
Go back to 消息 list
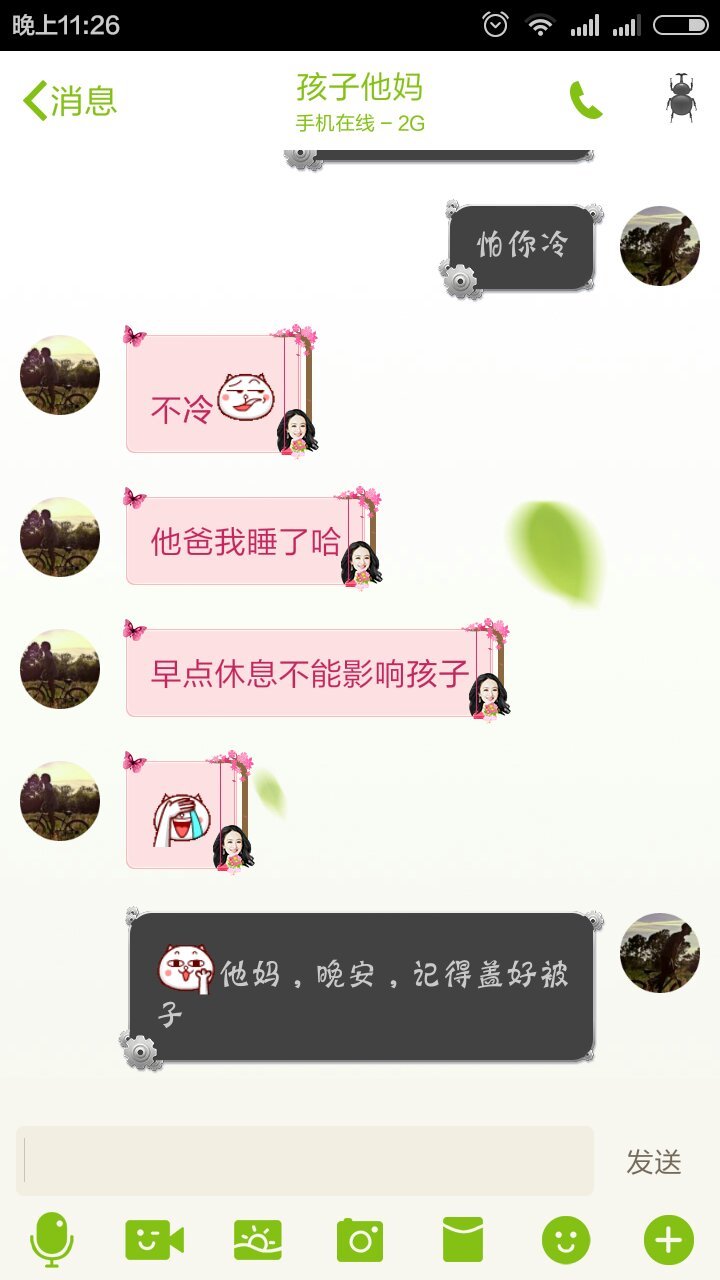pos(70,101)
